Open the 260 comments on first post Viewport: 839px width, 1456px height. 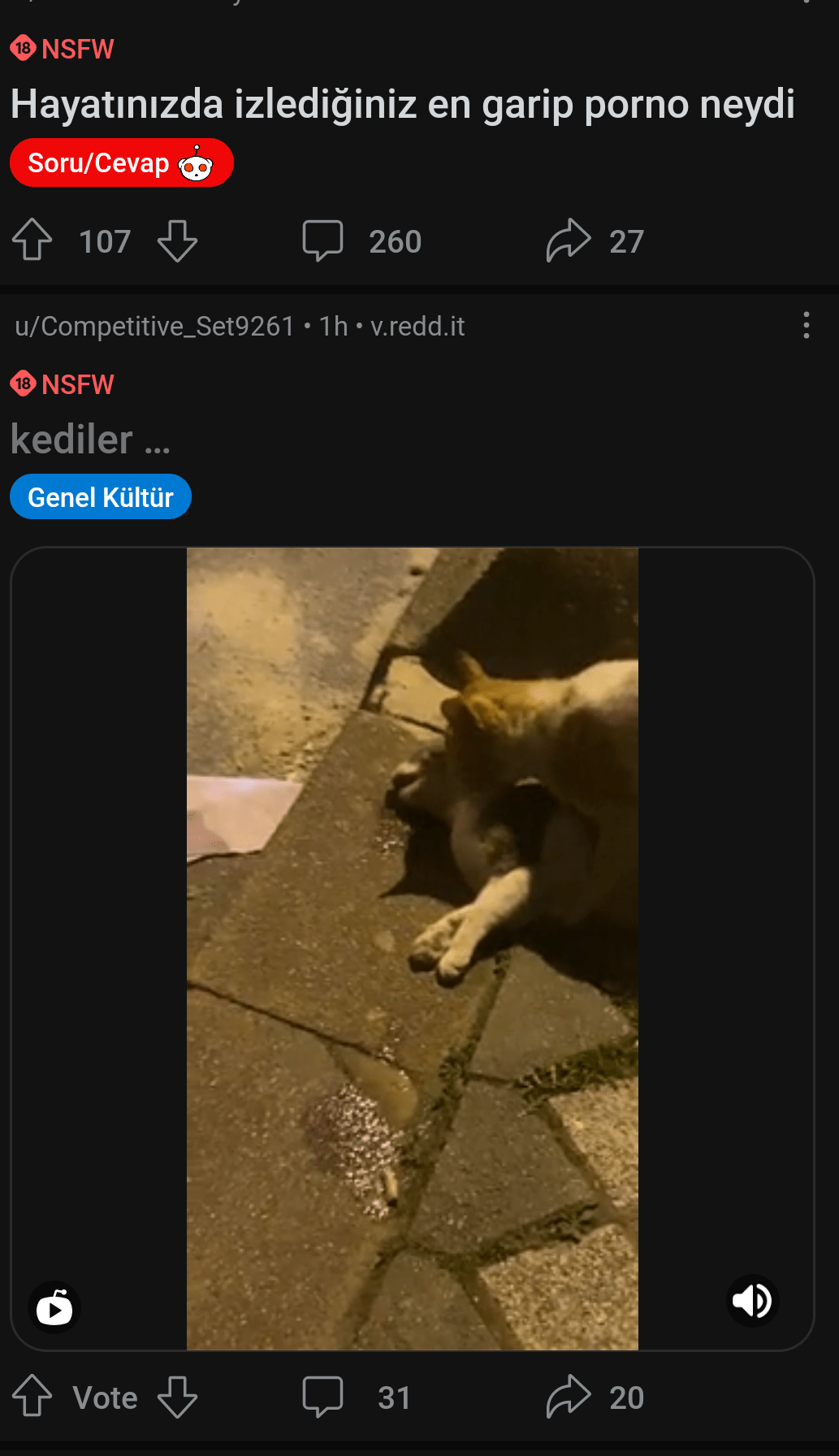(x=362, y=240)
